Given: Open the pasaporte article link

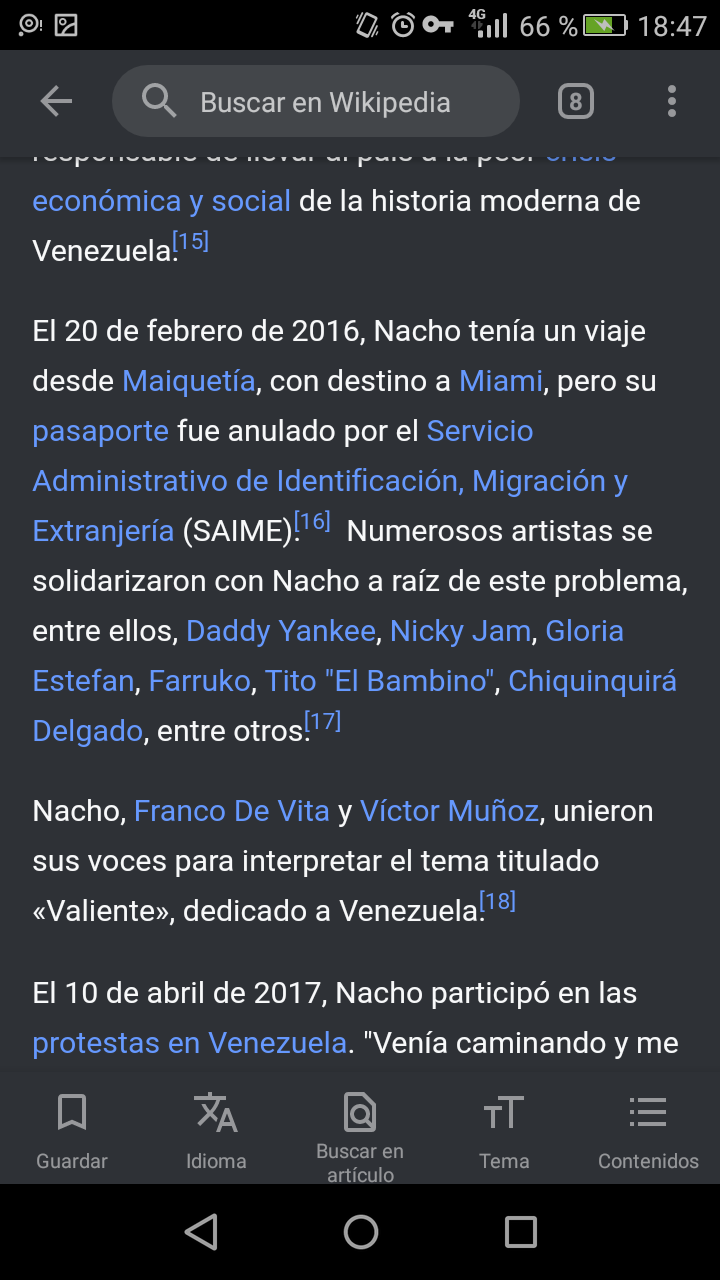Looking at the screenshot, I should [101, 431].
